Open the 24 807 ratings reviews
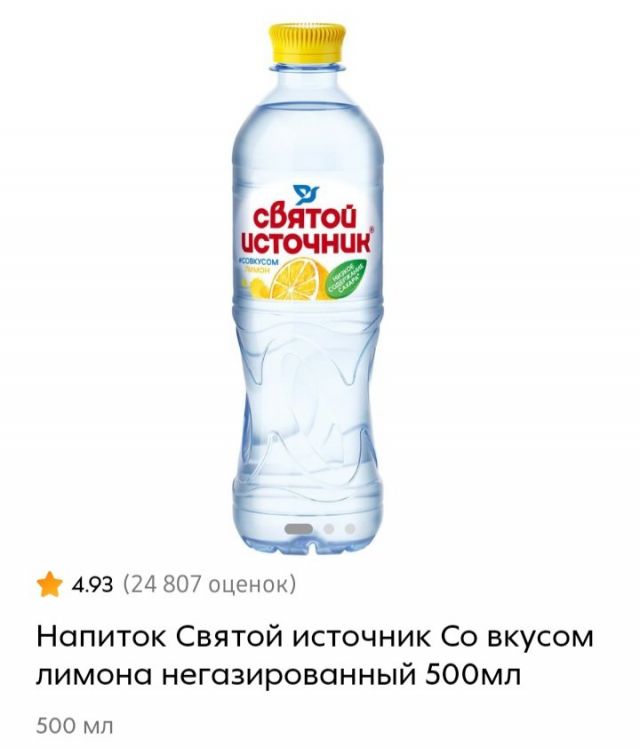 click(x=209, y=583)
